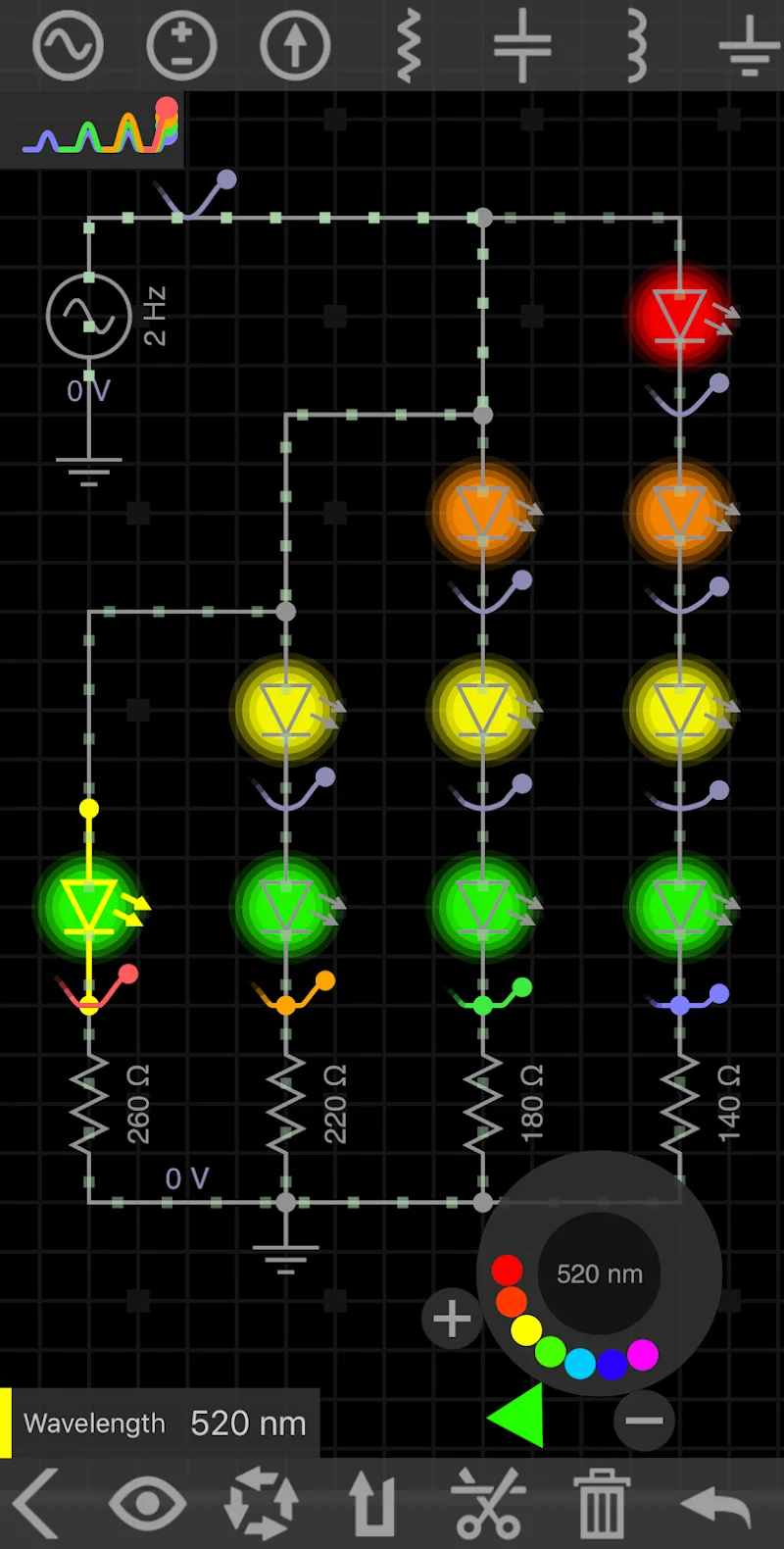Decrease wavelength with the minus button
This screenshot has width=784, height=1549.
(x=645, y=1420)
